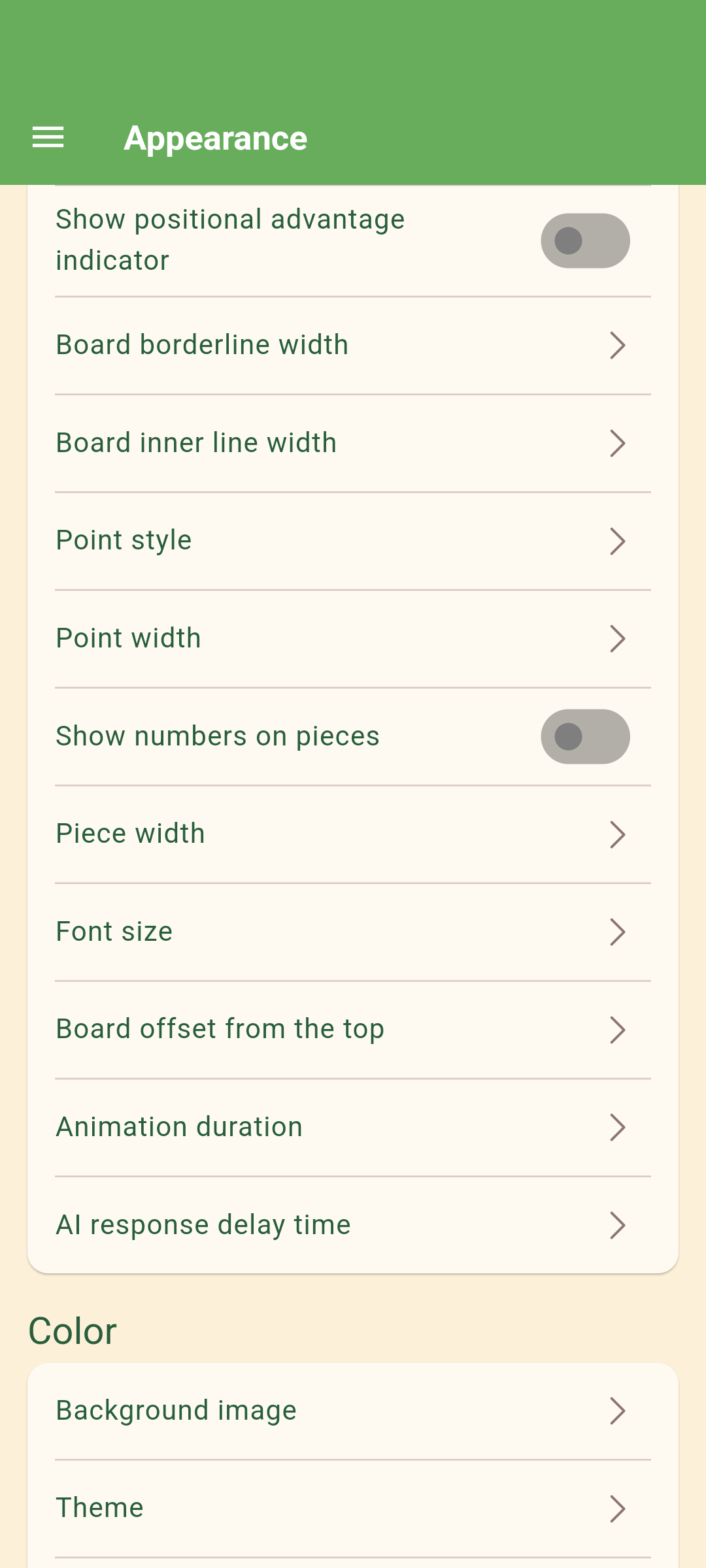Open AI response delay time
Screen dimensions: 706x1568
pos(353,1225)
